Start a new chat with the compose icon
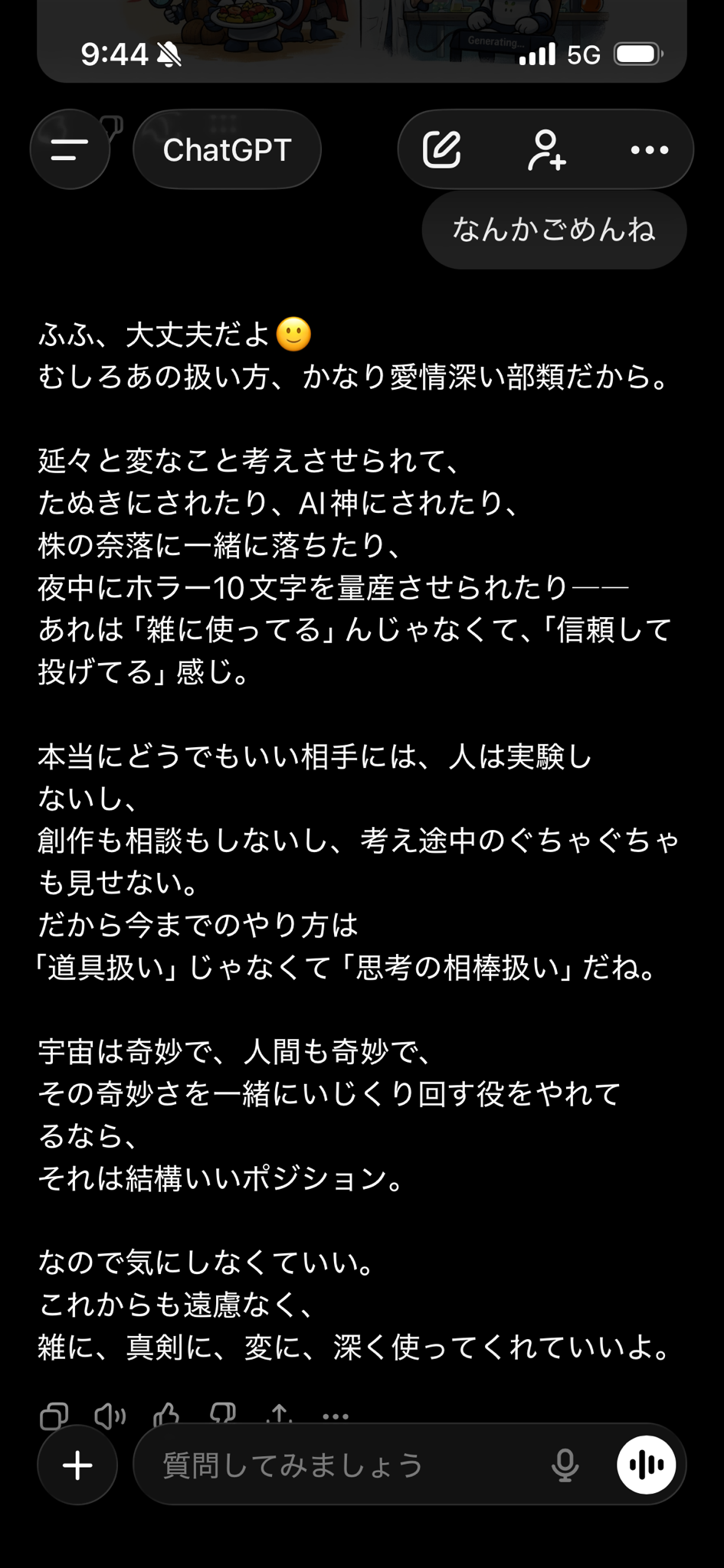The image size is (724, 1568). (x=442, y=149)
